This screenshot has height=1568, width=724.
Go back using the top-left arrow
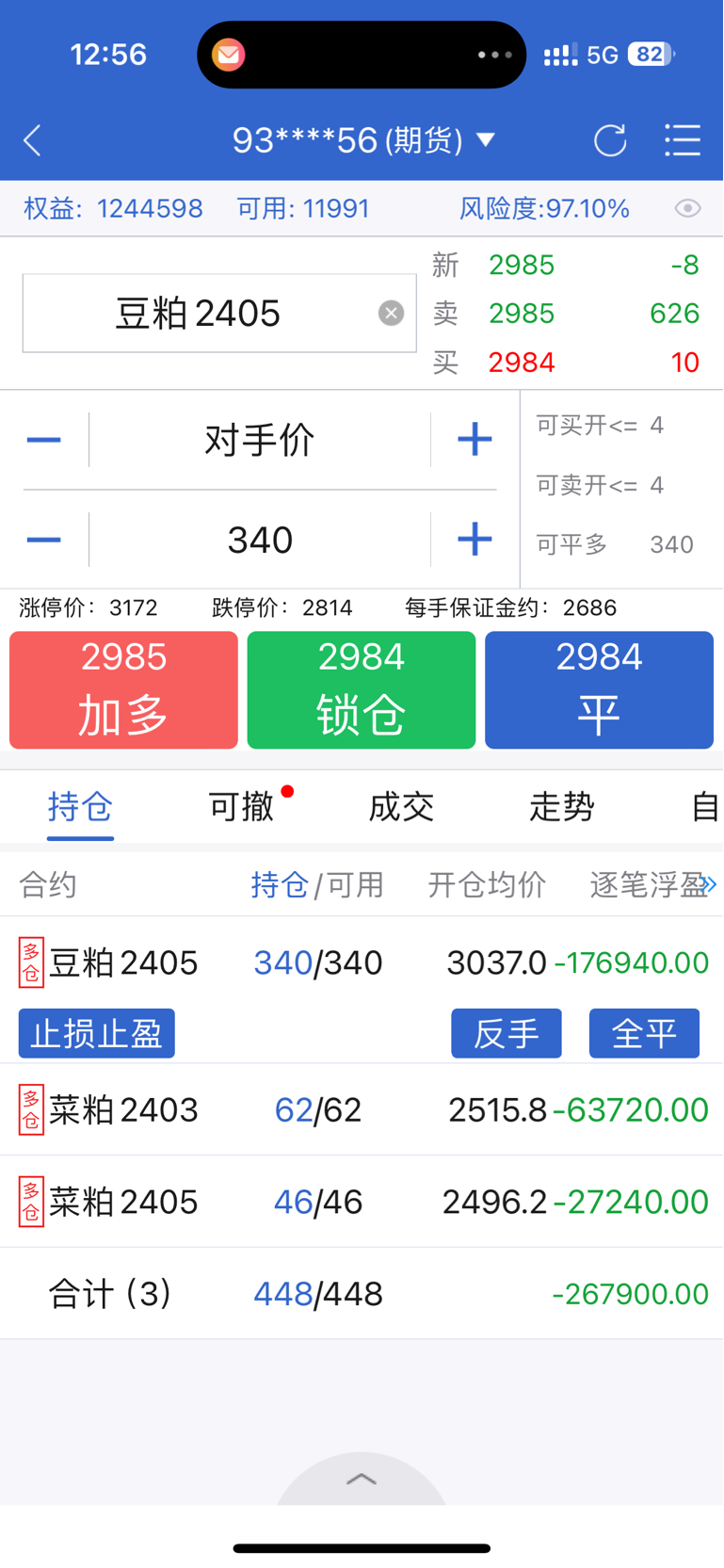32,141
